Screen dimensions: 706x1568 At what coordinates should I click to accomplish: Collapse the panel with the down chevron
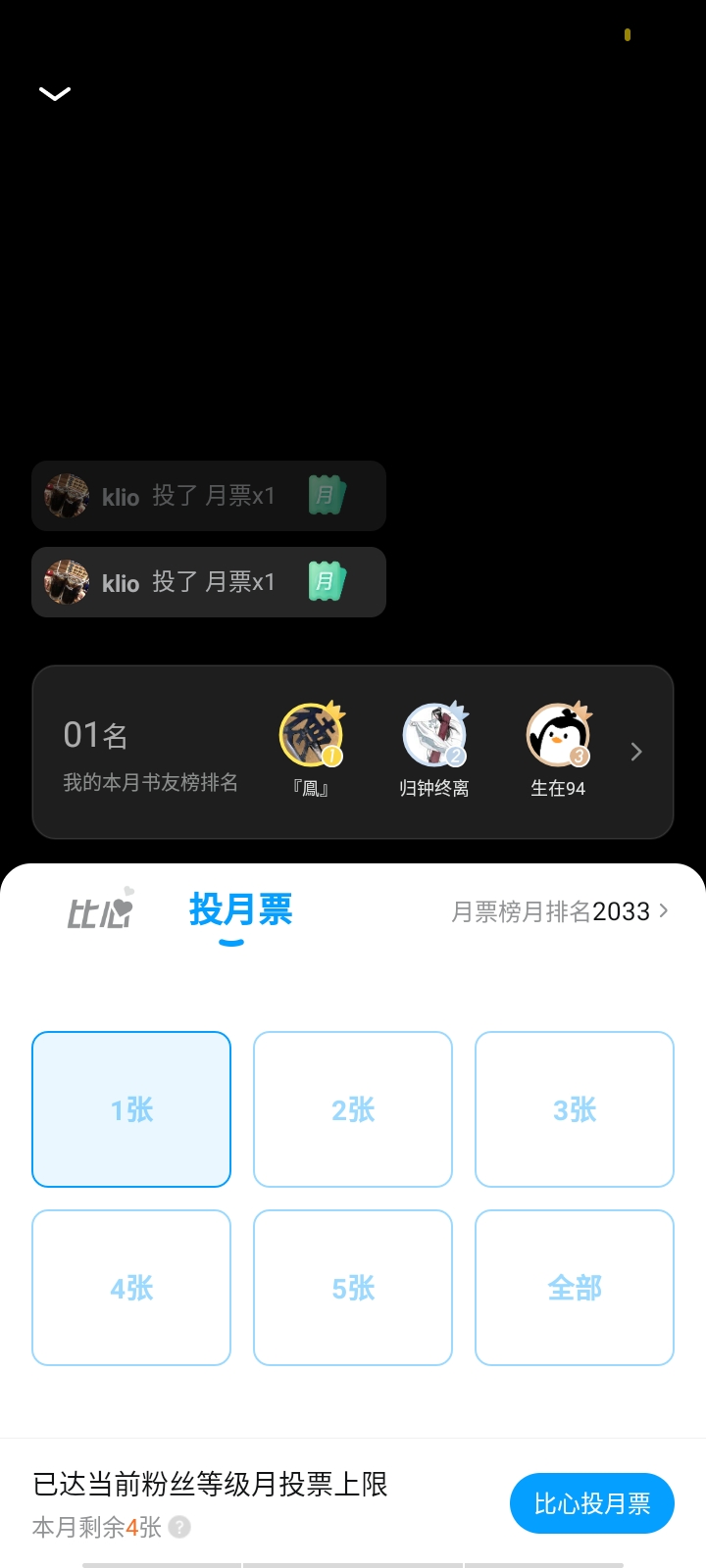[x=55, y=93]
